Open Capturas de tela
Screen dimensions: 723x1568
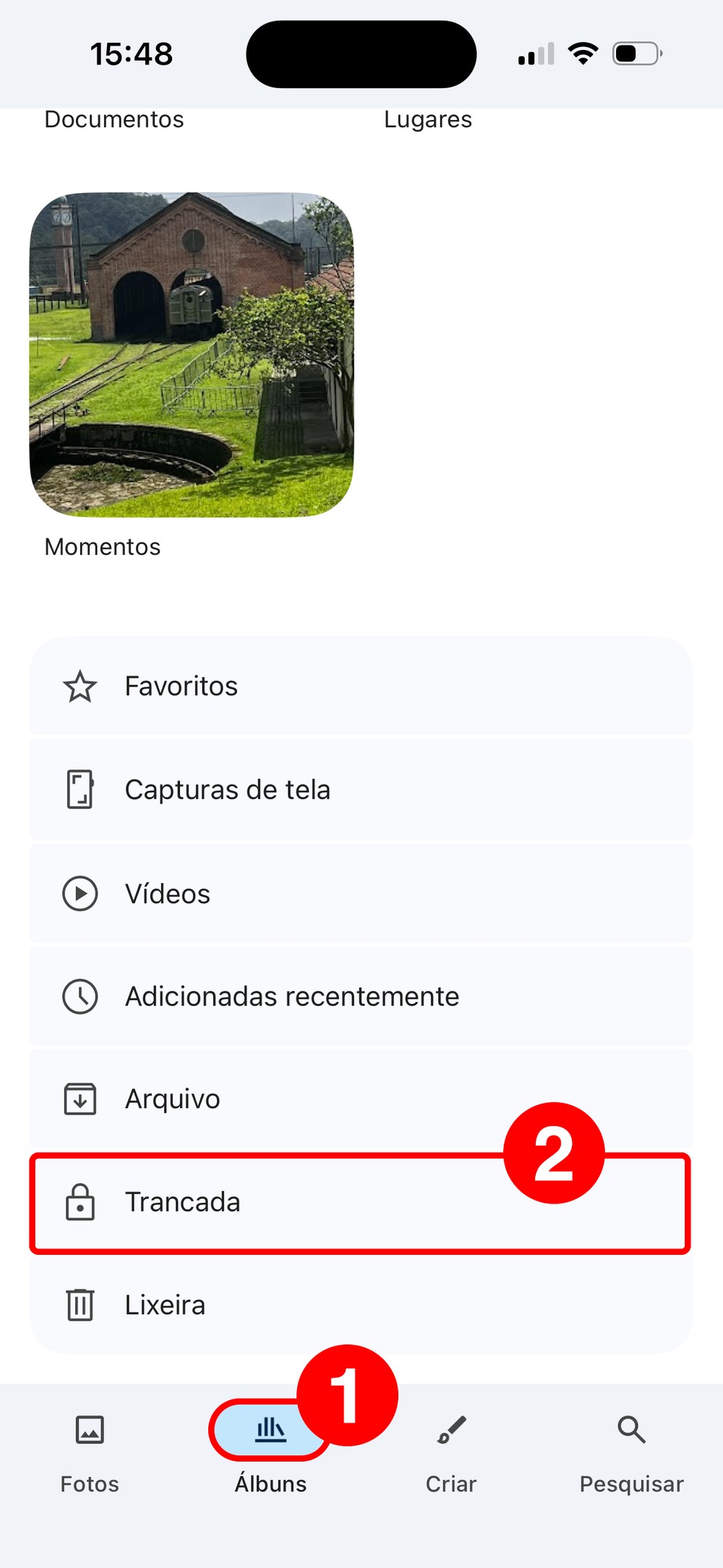click(360, 789)
